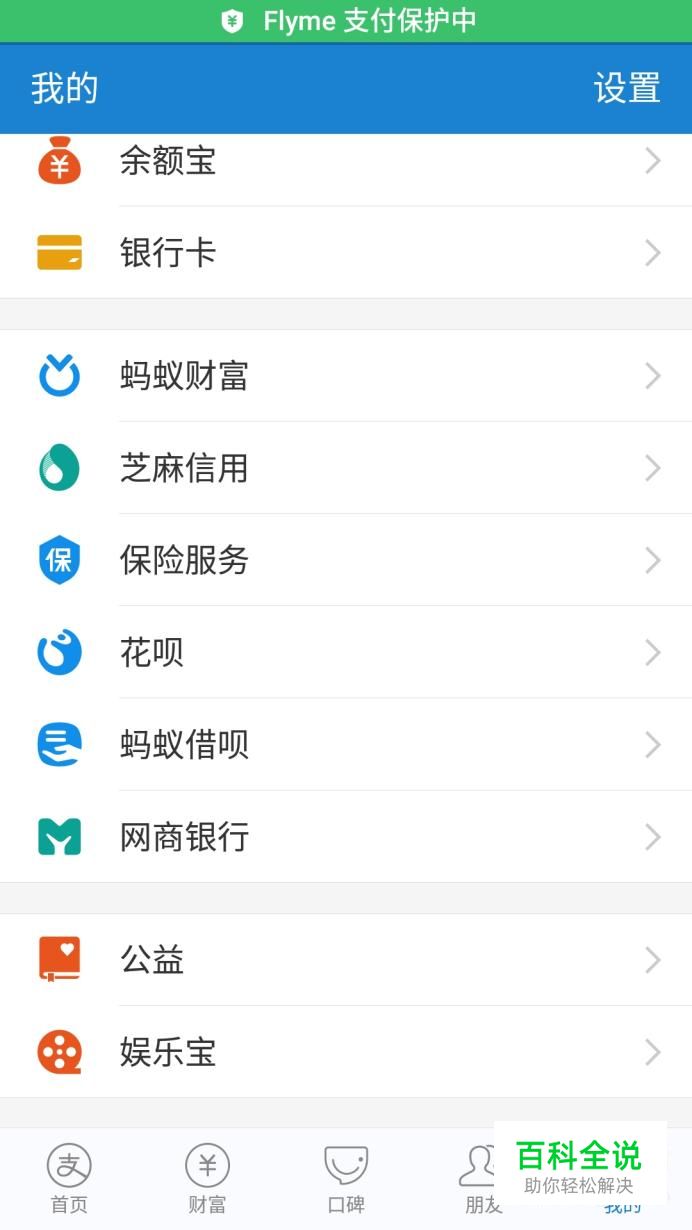This screenshot has height=1230, width=692.
Task: Switch to the 朋友 tab
Action: pyautogui.click(x=479, y=1179)
